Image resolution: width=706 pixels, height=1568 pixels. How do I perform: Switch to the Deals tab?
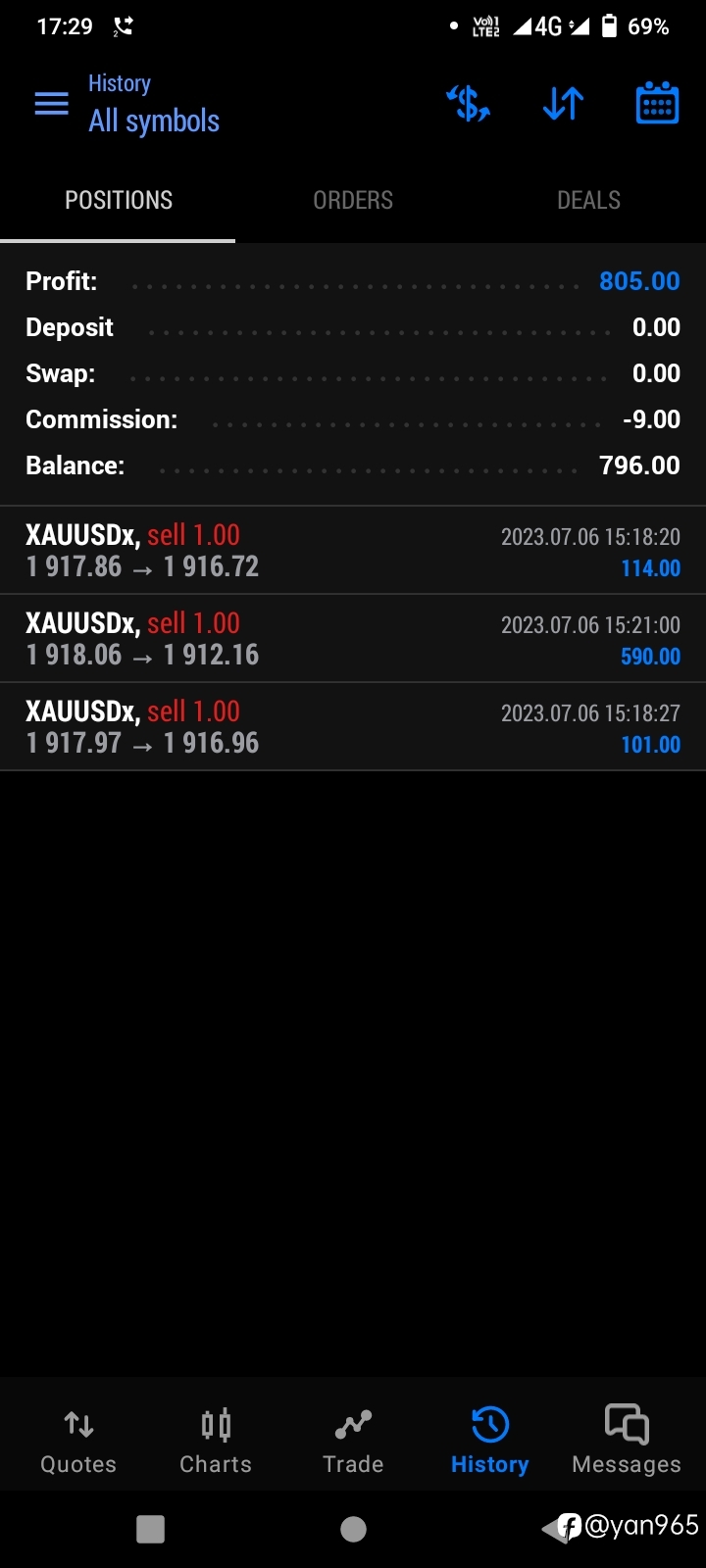pyautogui.click(x=588, y=200)
